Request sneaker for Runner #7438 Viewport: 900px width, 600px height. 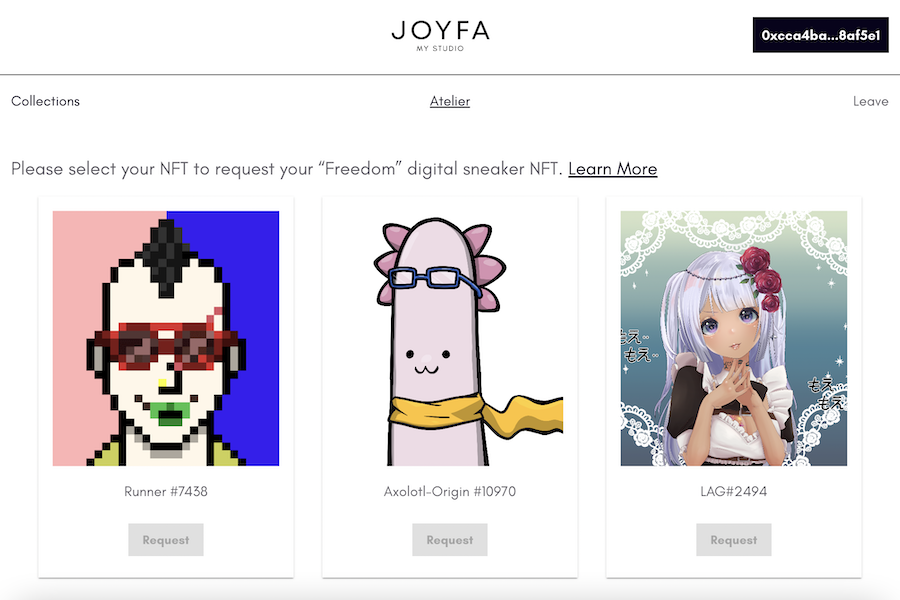(166, 540)
